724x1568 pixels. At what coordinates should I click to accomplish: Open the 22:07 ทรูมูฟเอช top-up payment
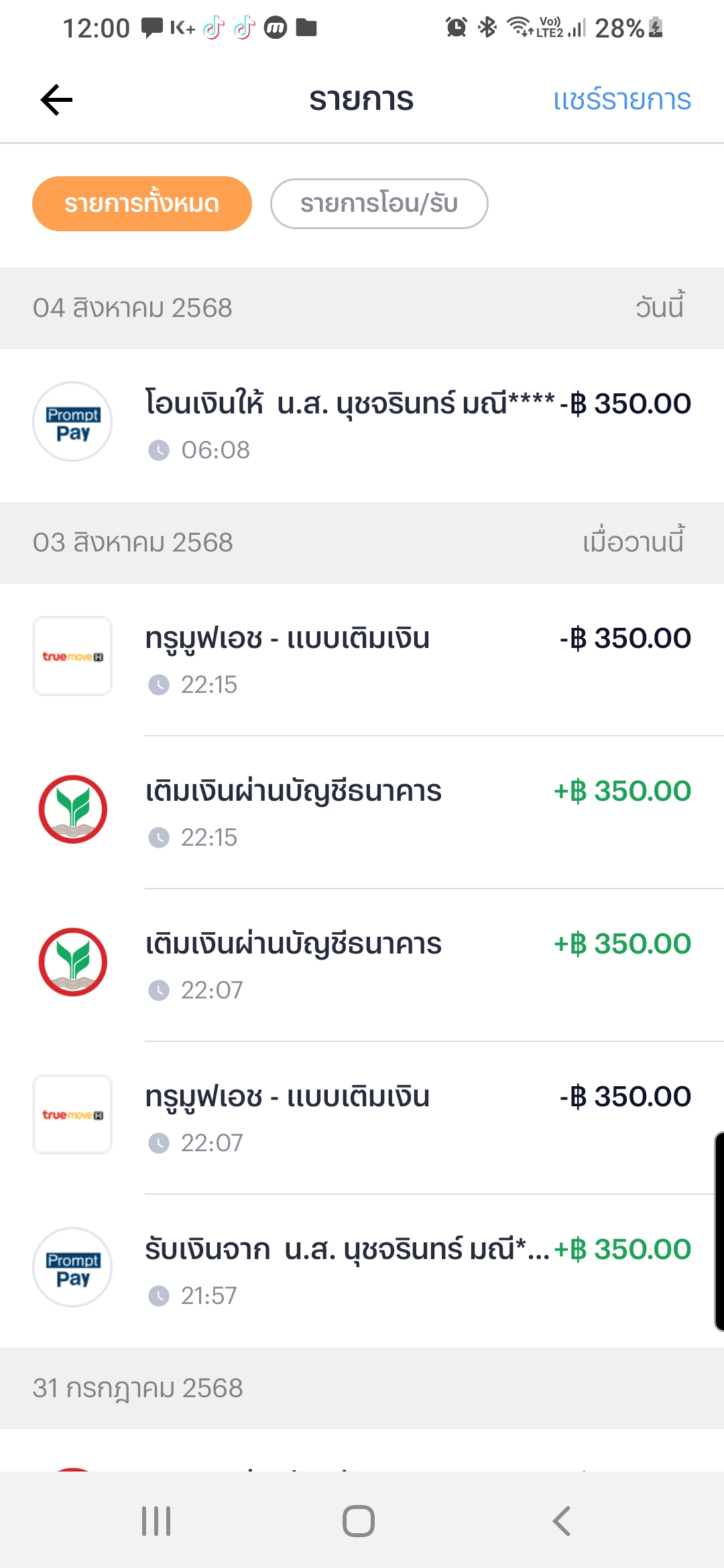tap(362, 1118)
